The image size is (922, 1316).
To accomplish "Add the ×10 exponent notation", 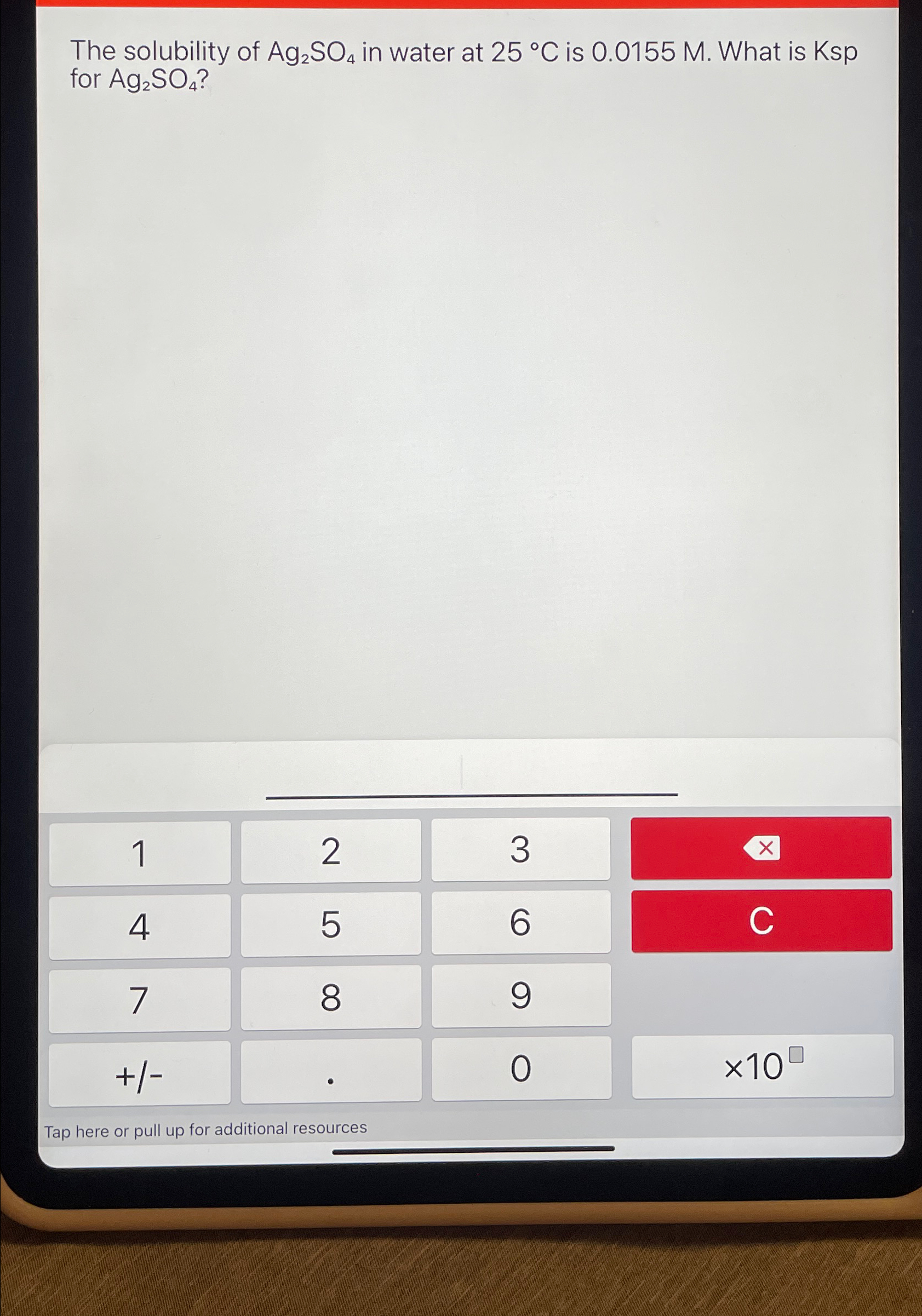I will [x=762, y=1067].
